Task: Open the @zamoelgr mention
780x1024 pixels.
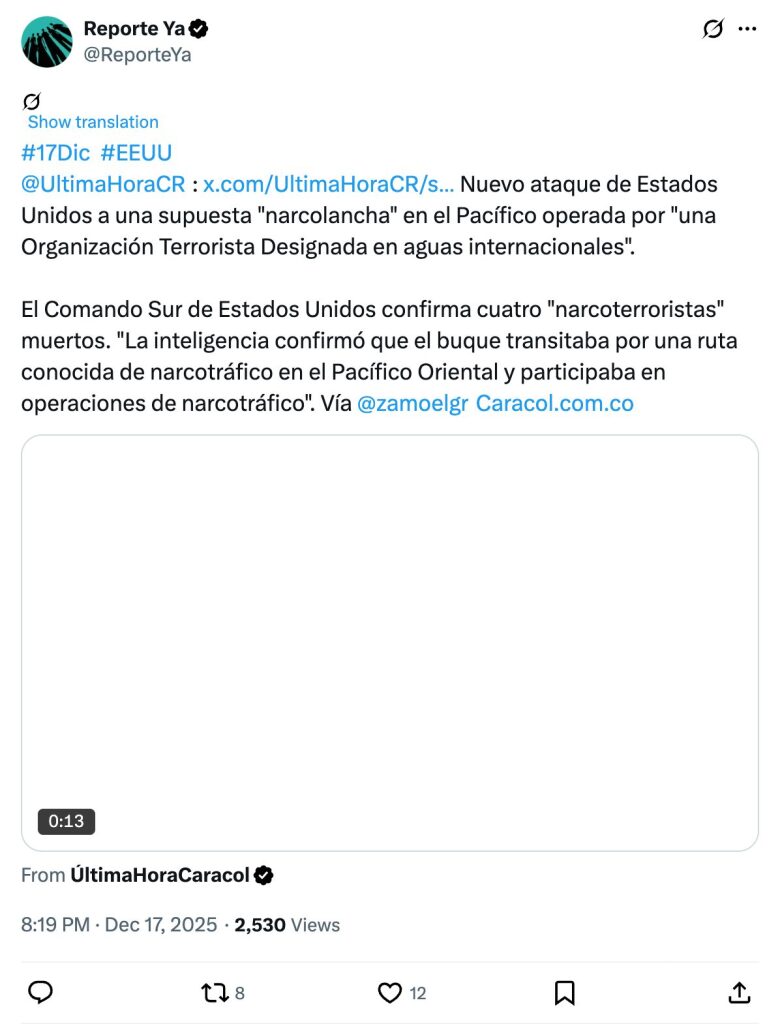Action: point(412,403)
